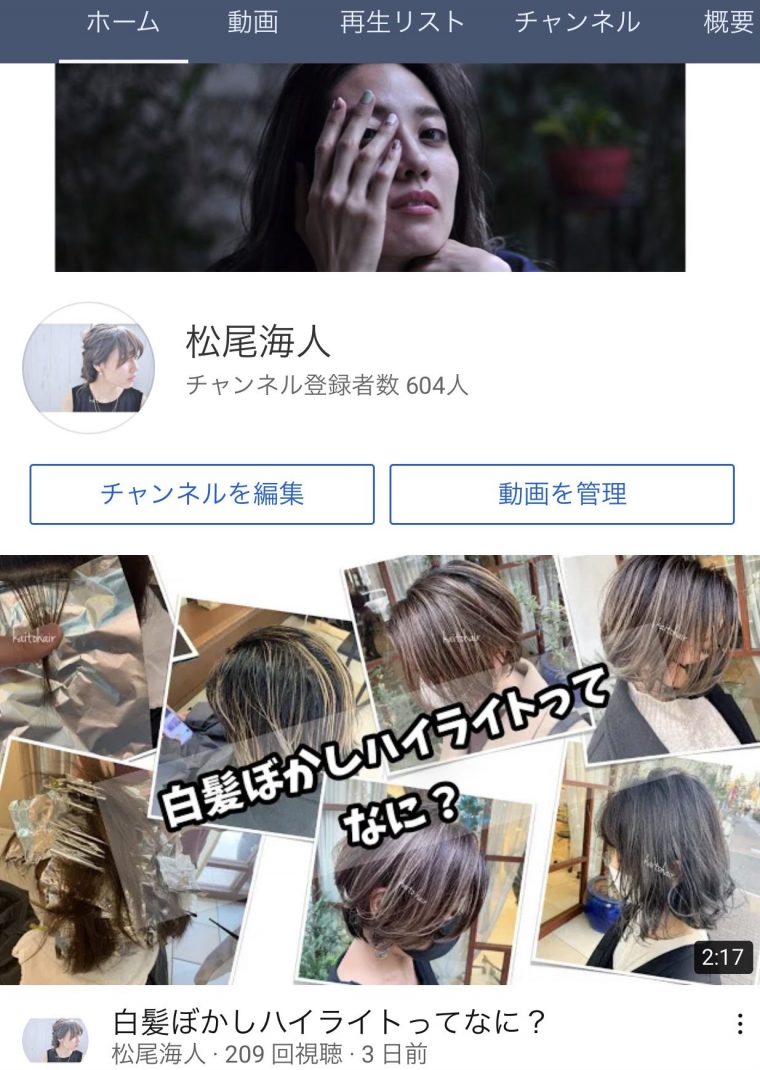The width and height of the screenshot is (760, 1070).
Task: Tap the 松尾海人 channel profile picture
Action: 89,368
